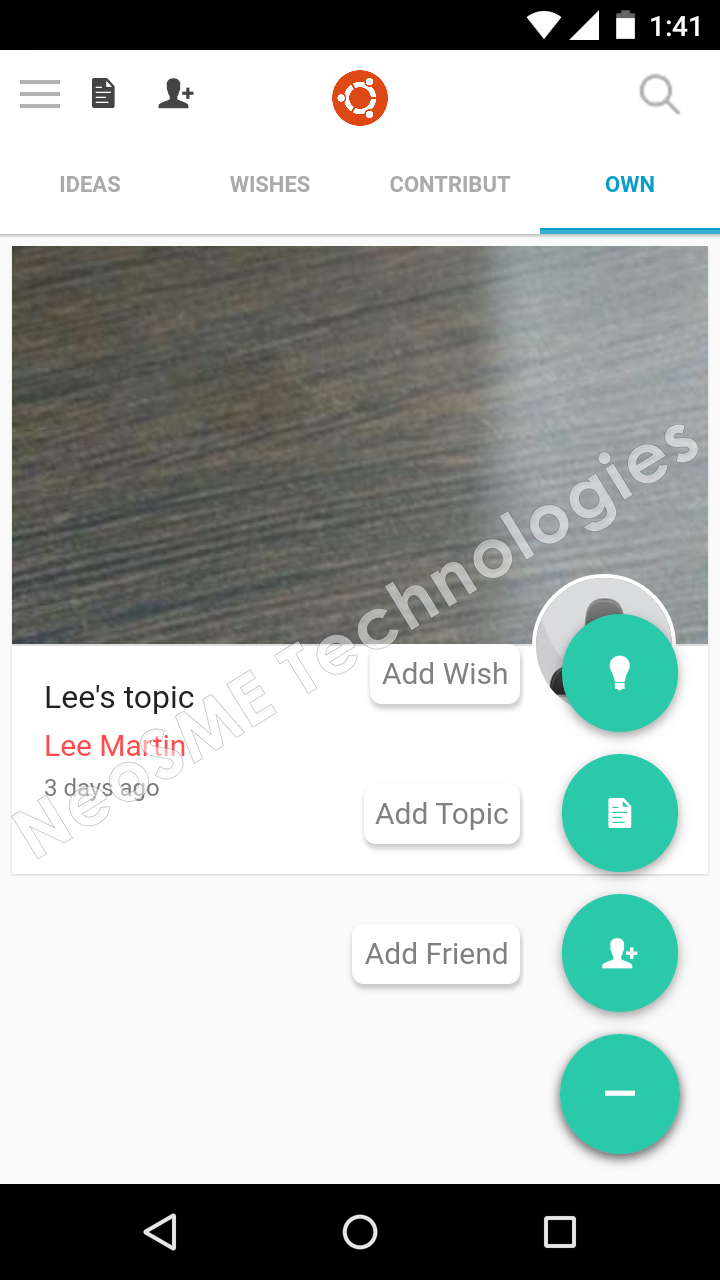Open the hamburger drawer menu
The image size is (720, 1280).
tap(40, 94)
